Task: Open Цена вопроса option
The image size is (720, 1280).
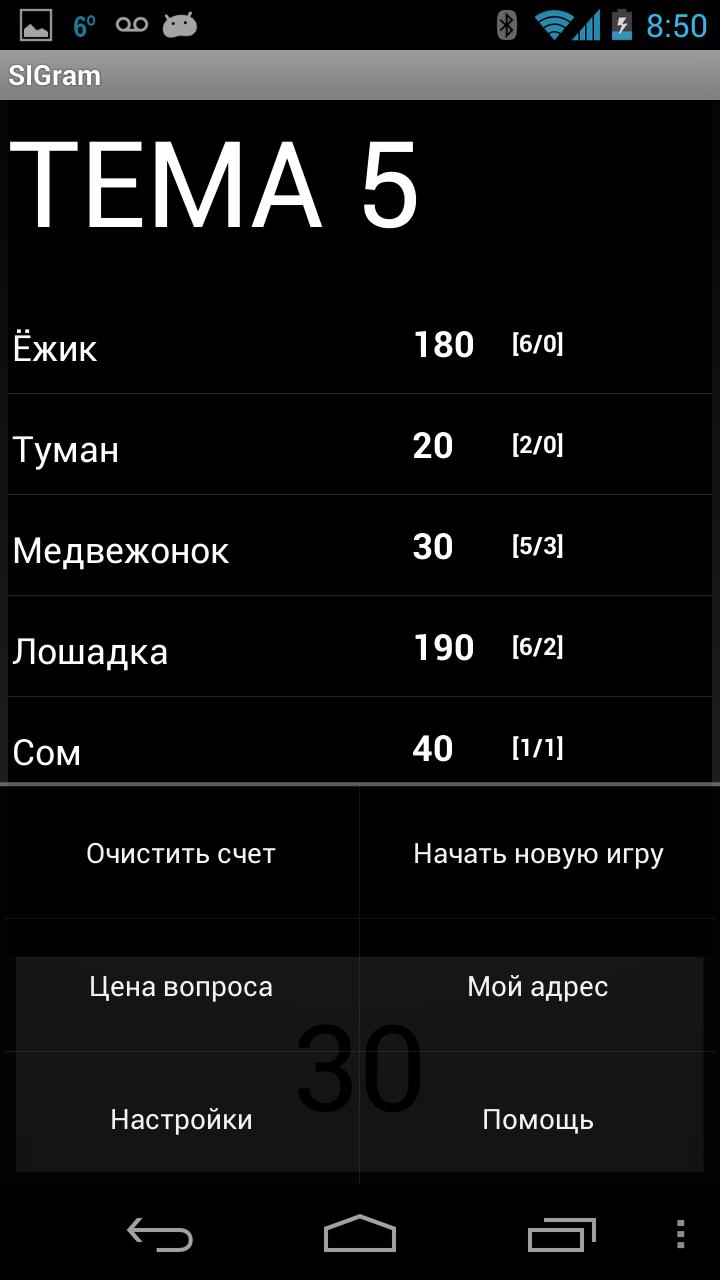Action: point(181,986)
